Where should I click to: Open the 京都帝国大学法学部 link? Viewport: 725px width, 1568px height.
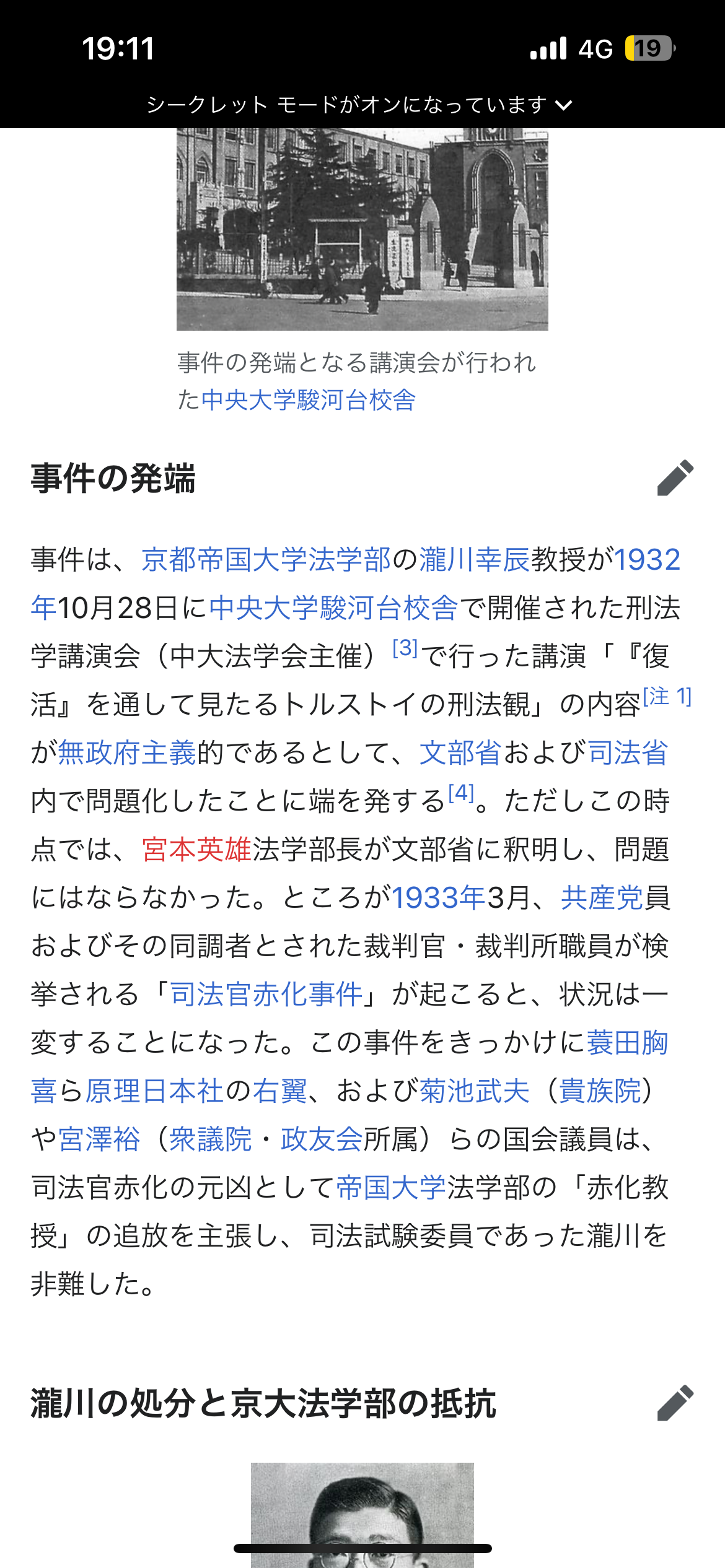266,560
